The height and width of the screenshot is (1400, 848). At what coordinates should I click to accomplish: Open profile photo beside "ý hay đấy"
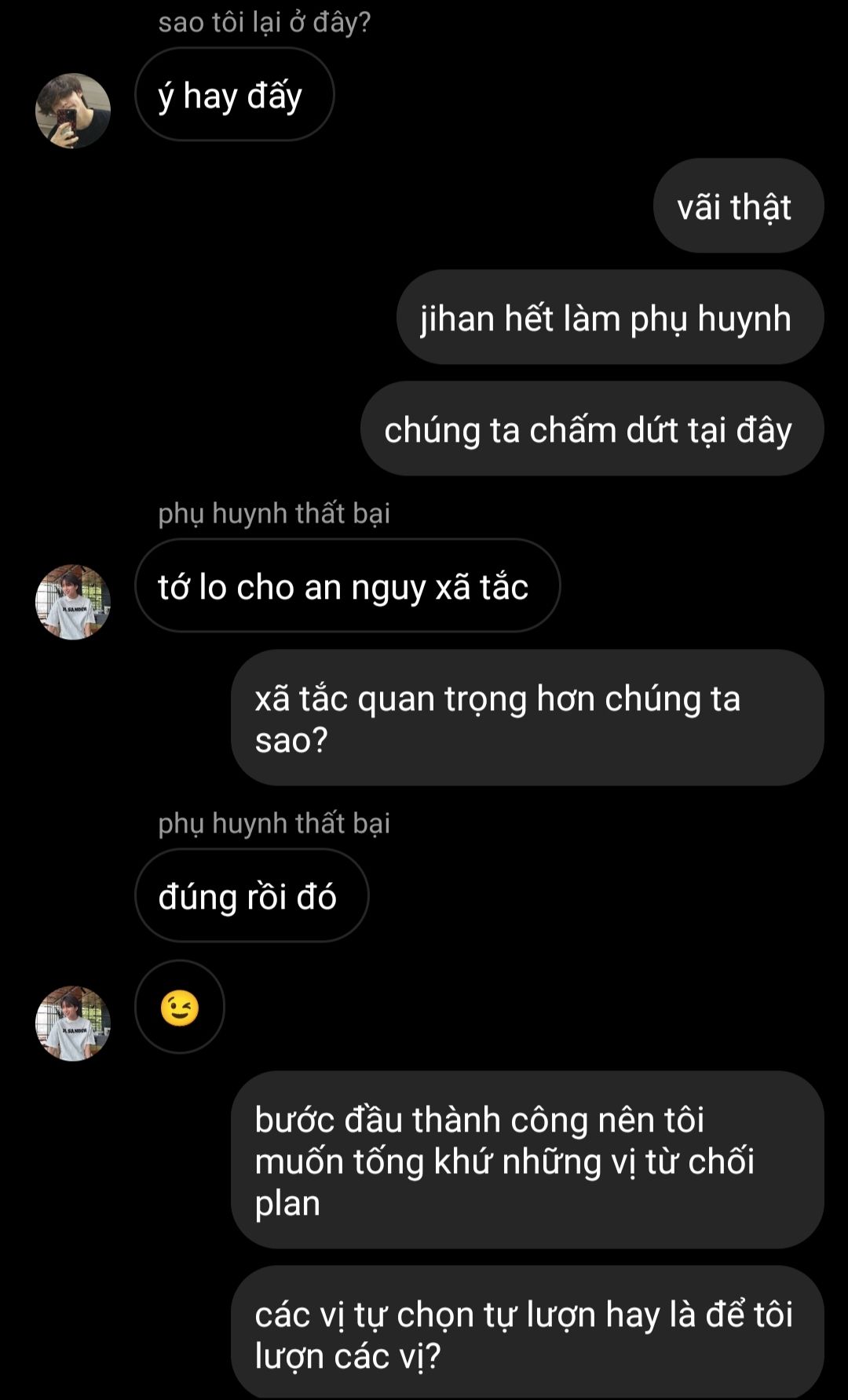click(x=73, y=111)
